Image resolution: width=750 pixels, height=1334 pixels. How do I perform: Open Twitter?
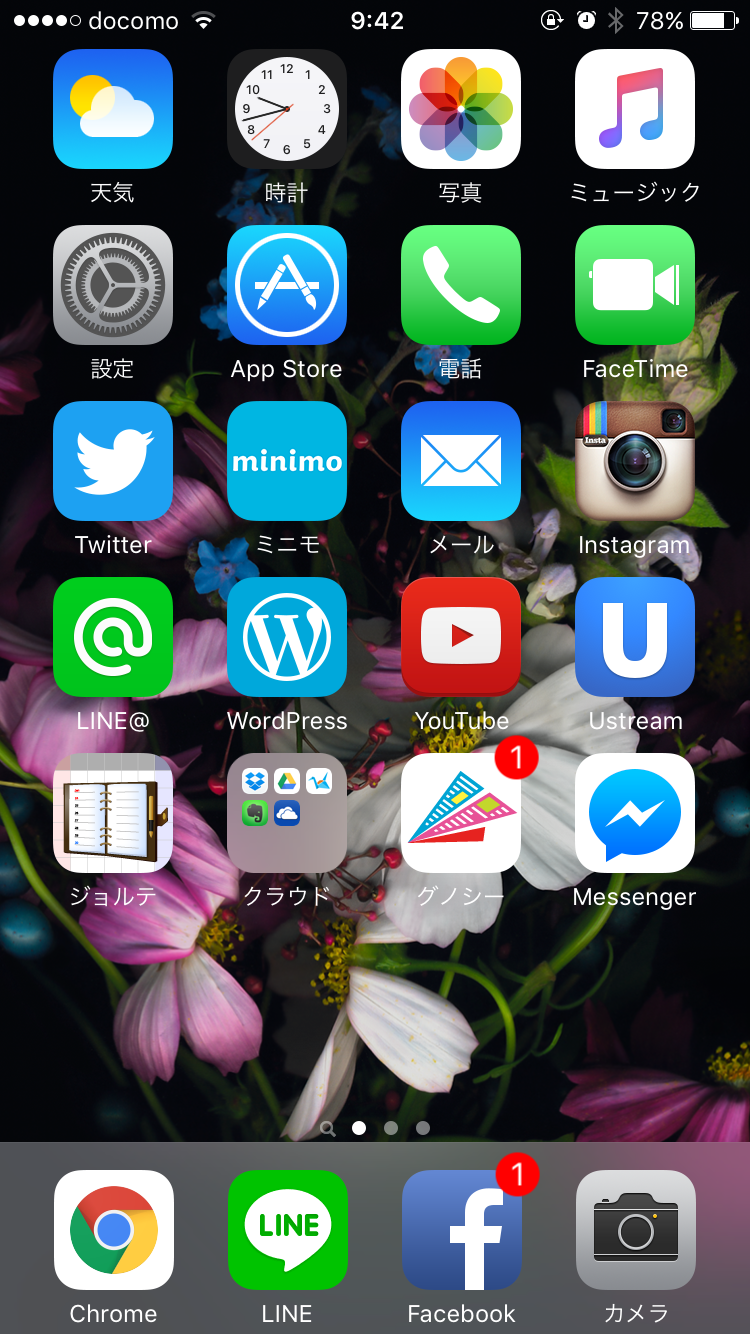pyautogui.click(x=113, y=461)
